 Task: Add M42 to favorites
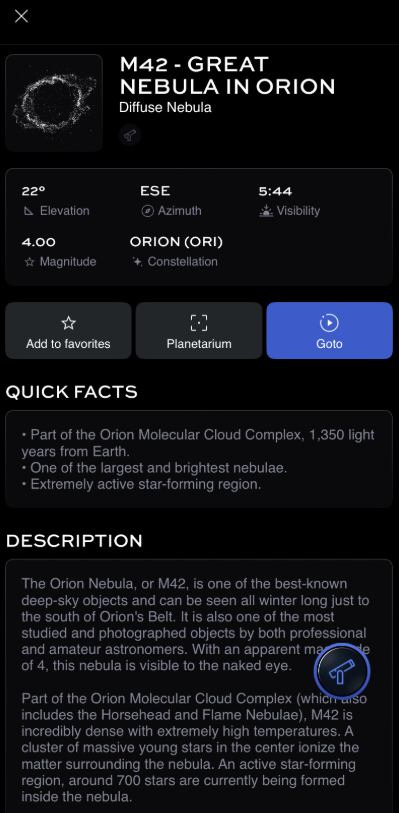click(x=68, y=331)
